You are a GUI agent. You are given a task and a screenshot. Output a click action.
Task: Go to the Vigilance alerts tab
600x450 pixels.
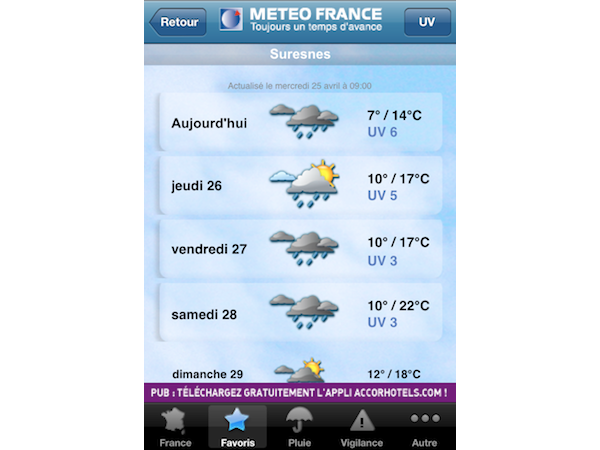[x=362, y=427]
